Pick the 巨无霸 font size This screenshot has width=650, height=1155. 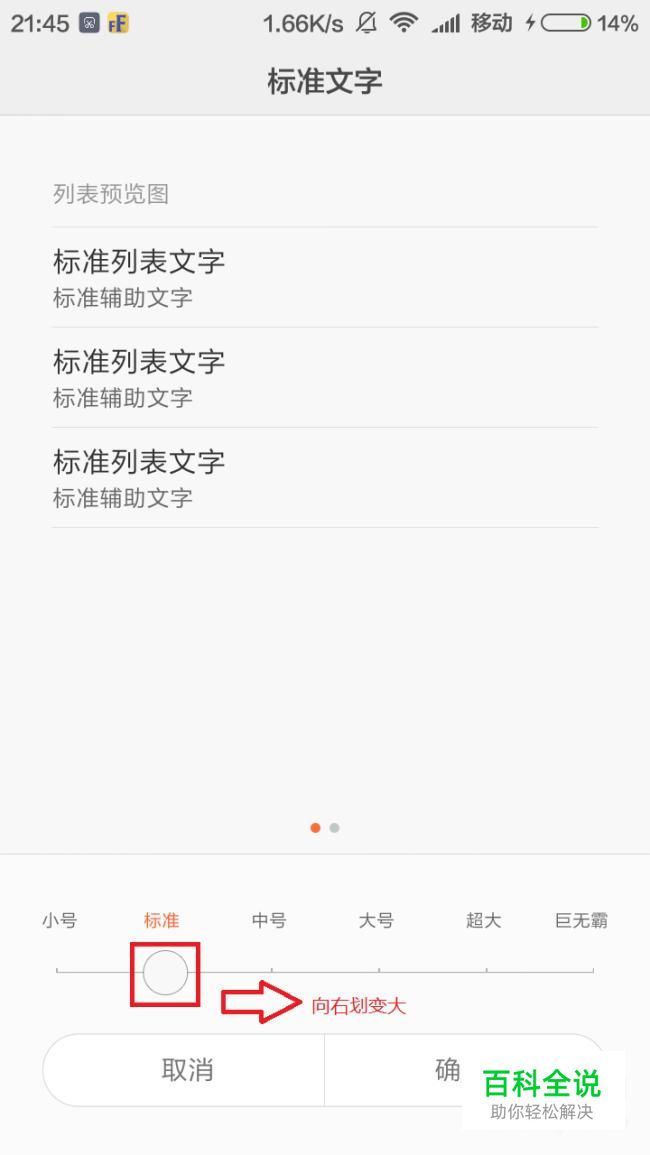581,920
